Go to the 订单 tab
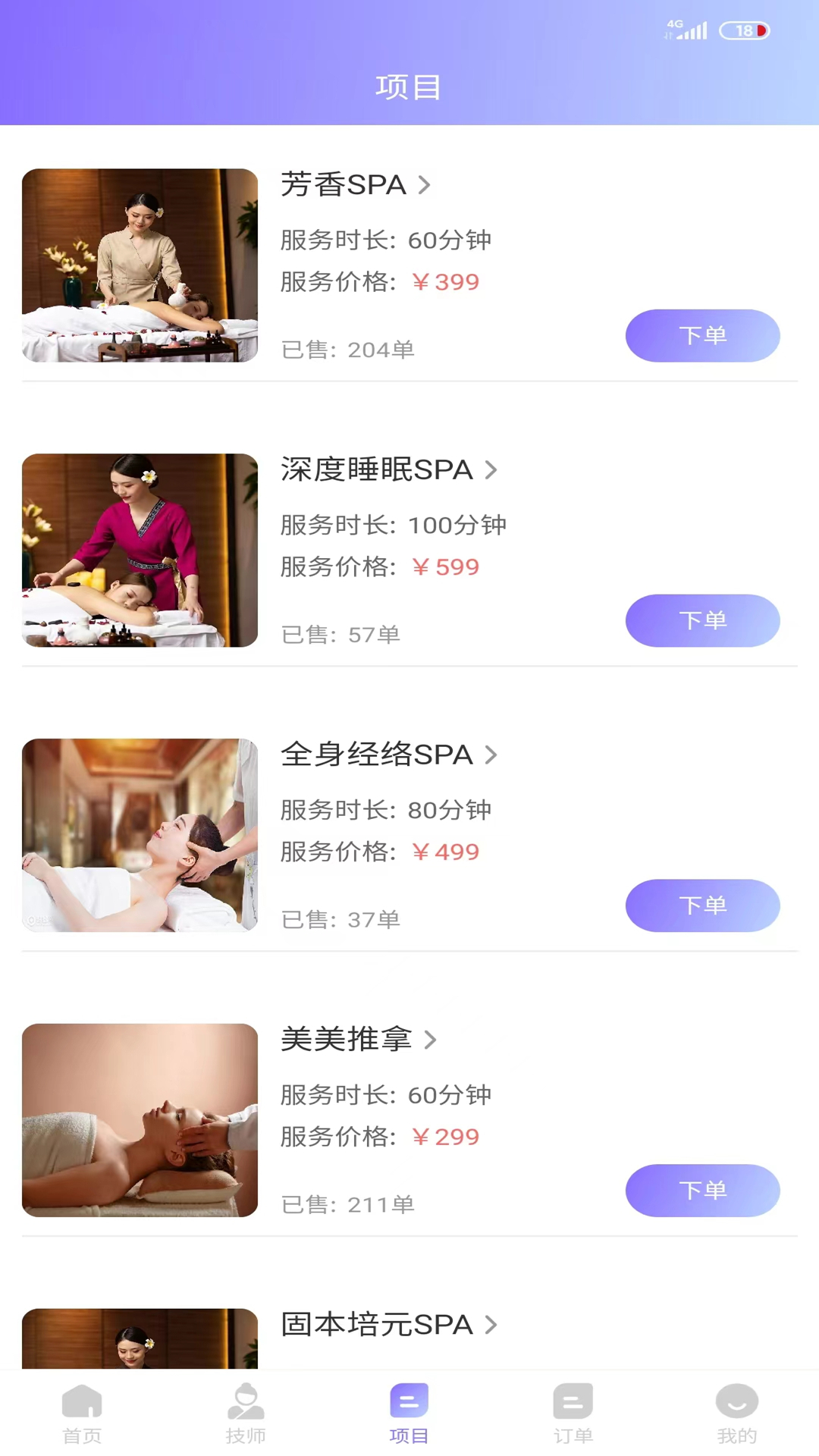 [x=573, y=1414]
